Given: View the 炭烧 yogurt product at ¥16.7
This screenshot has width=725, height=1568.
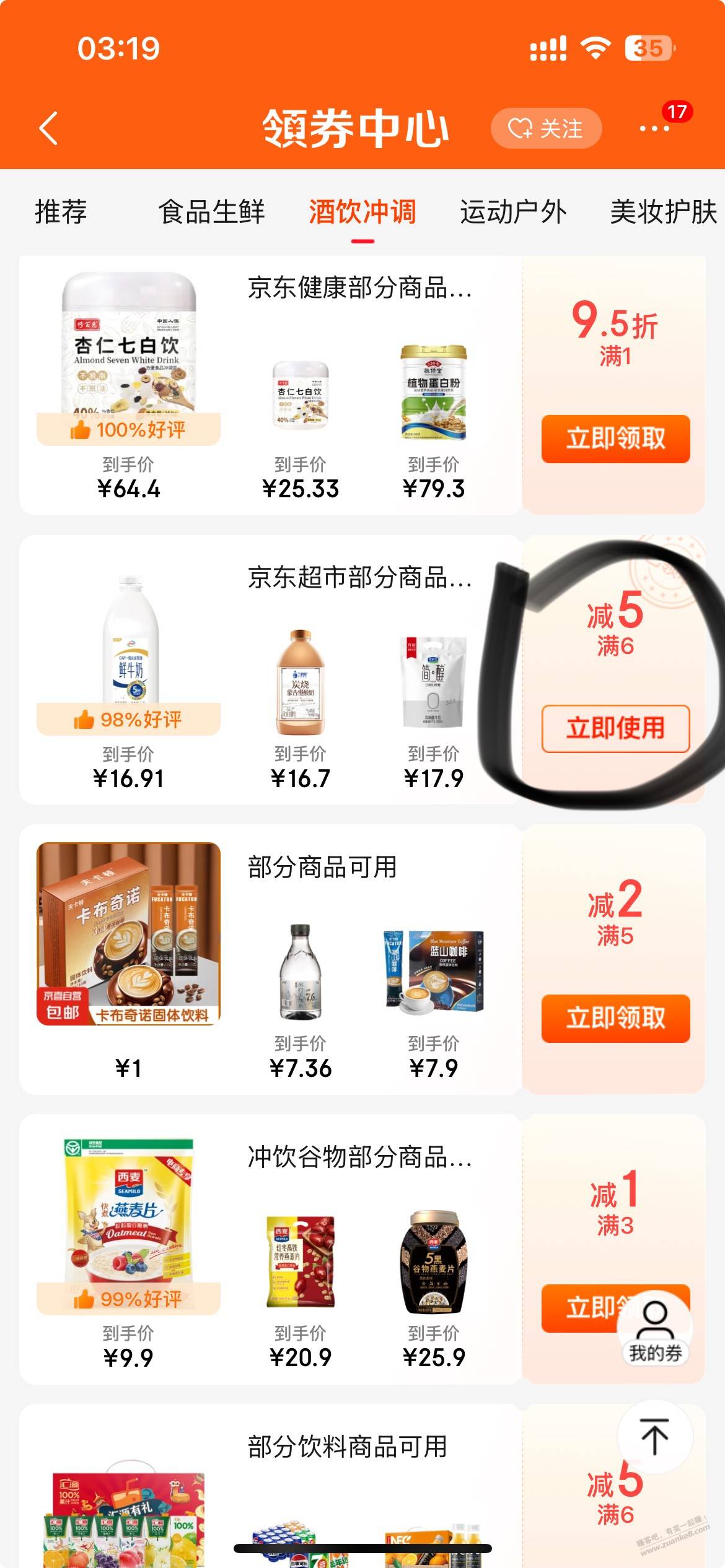Looking at the screenshot, I should point(301,681).
